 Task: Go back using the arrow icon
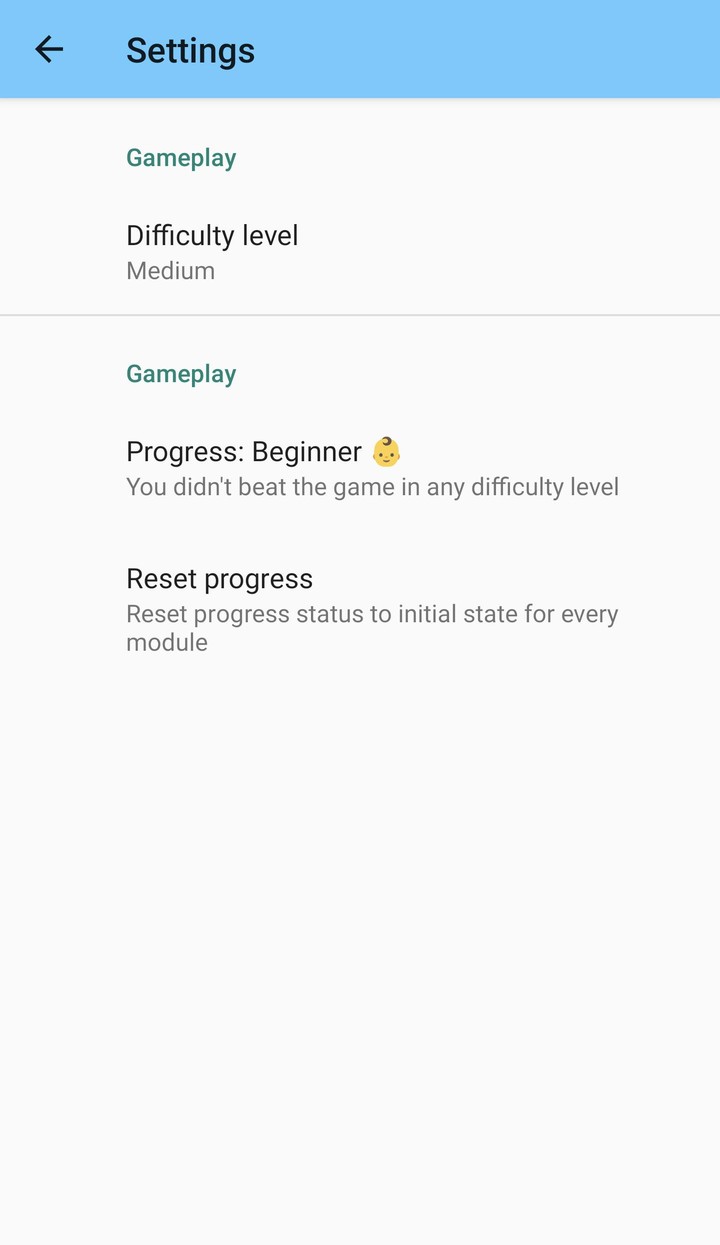[x=49, y=49]
